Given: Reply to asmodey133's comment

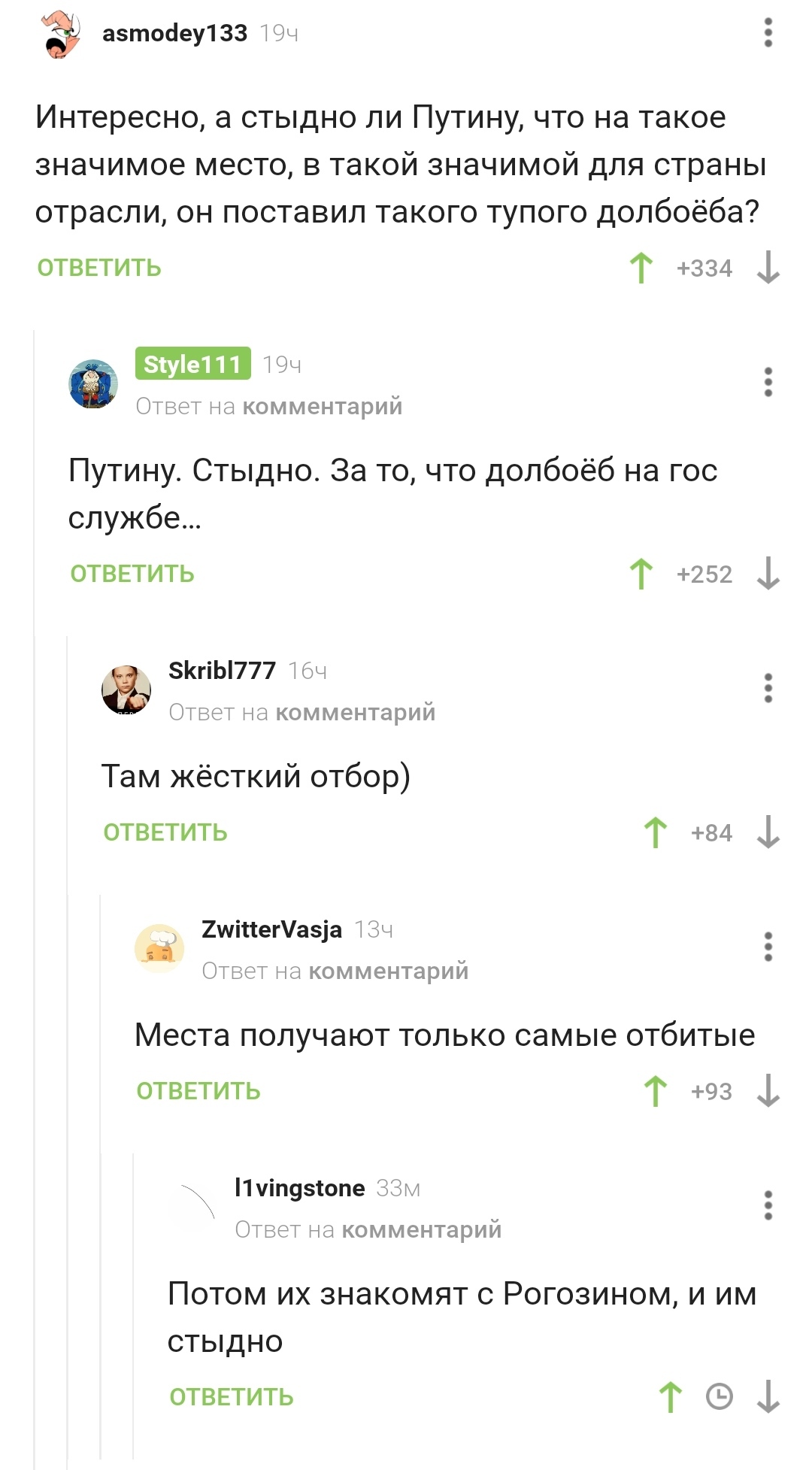Looking at the screenshot, I should (x=99, y=268).
